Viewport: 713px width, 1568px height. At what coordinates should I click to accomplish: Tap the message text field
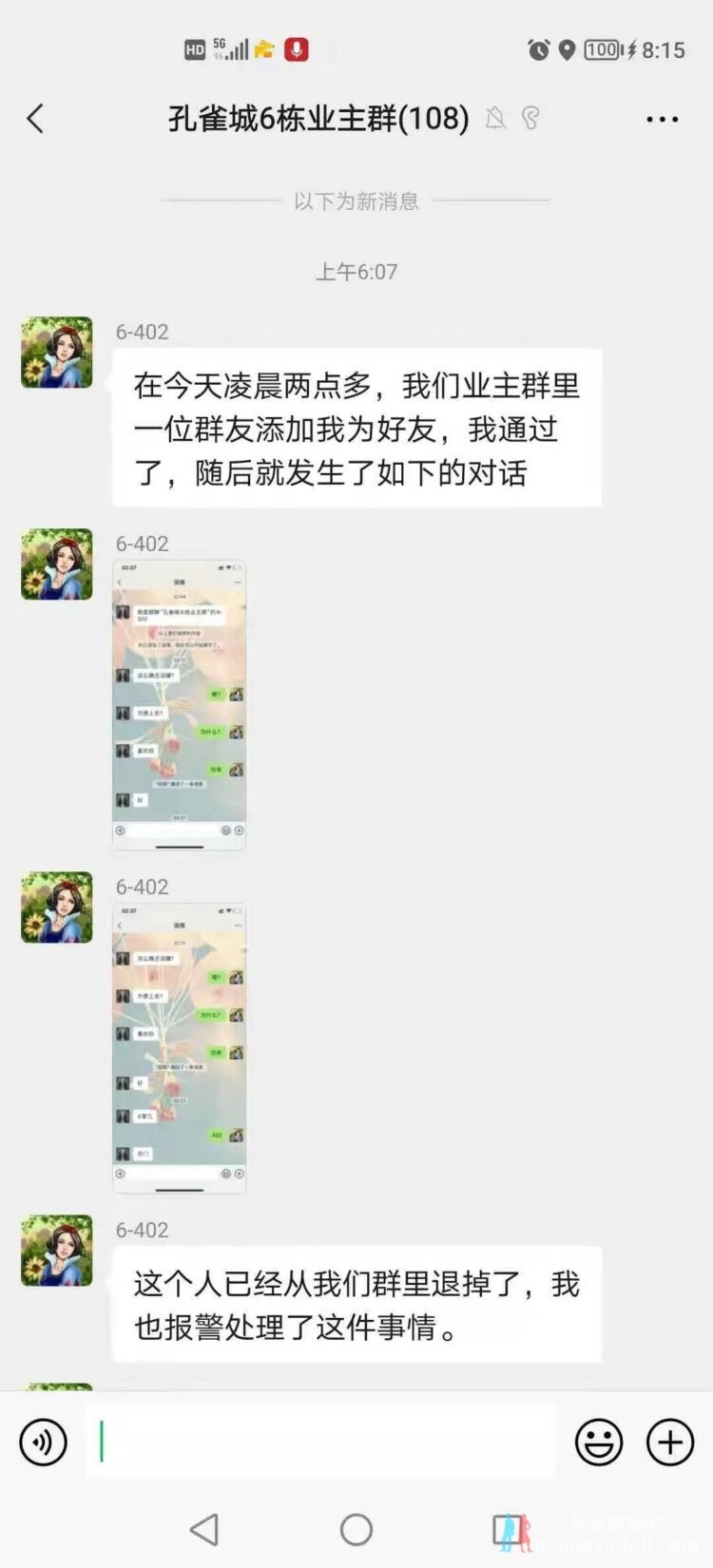pos(323,1442)
